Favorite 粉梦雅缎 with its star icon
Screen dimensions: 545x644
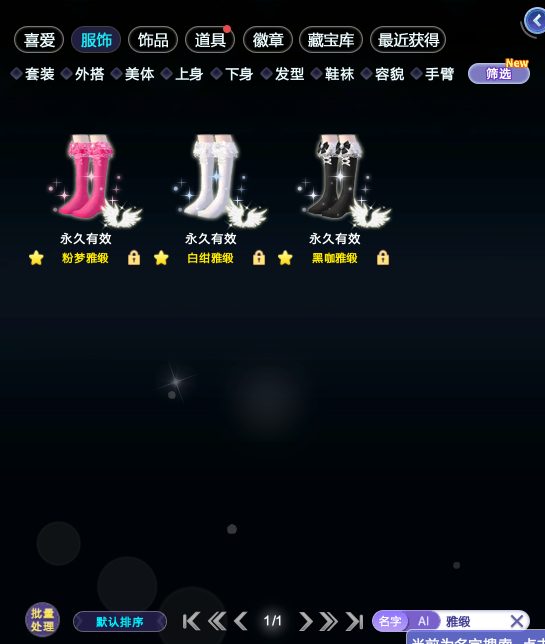coord(36,258)
